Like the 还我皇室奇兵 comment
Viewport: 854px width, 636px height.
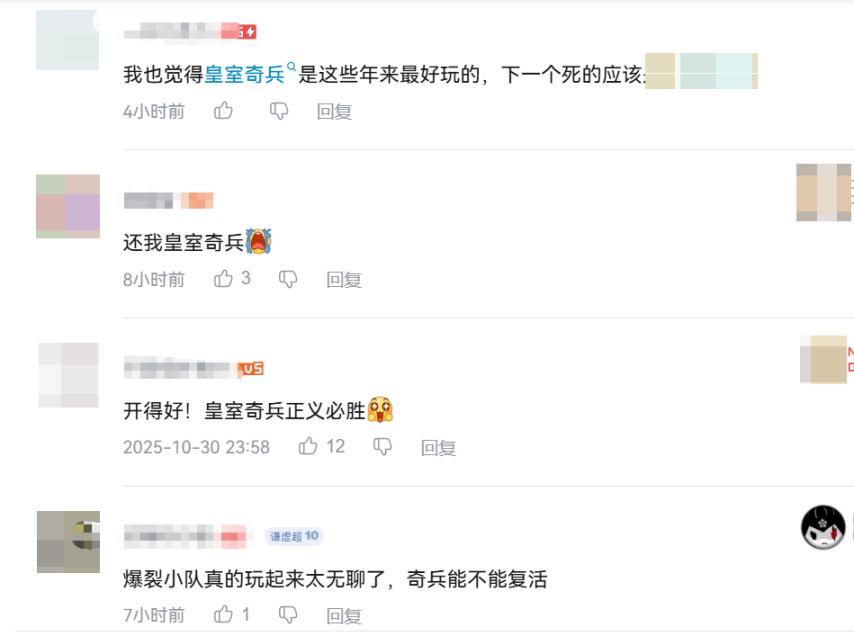(x=224, y=279)
